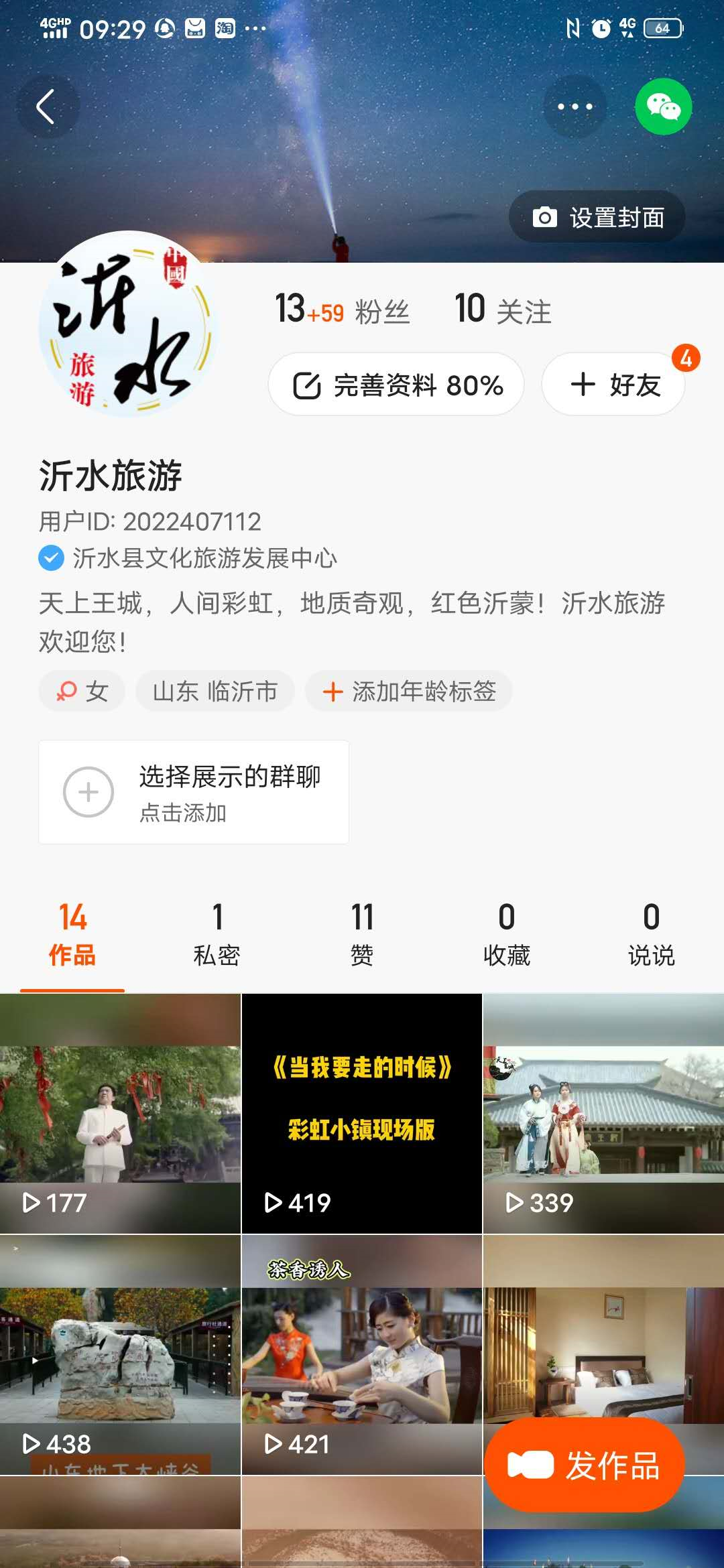Tap 添加年龄标签 to add an age tag
Viewport: 724px width, 1568px height.
[x=409, y=693]
